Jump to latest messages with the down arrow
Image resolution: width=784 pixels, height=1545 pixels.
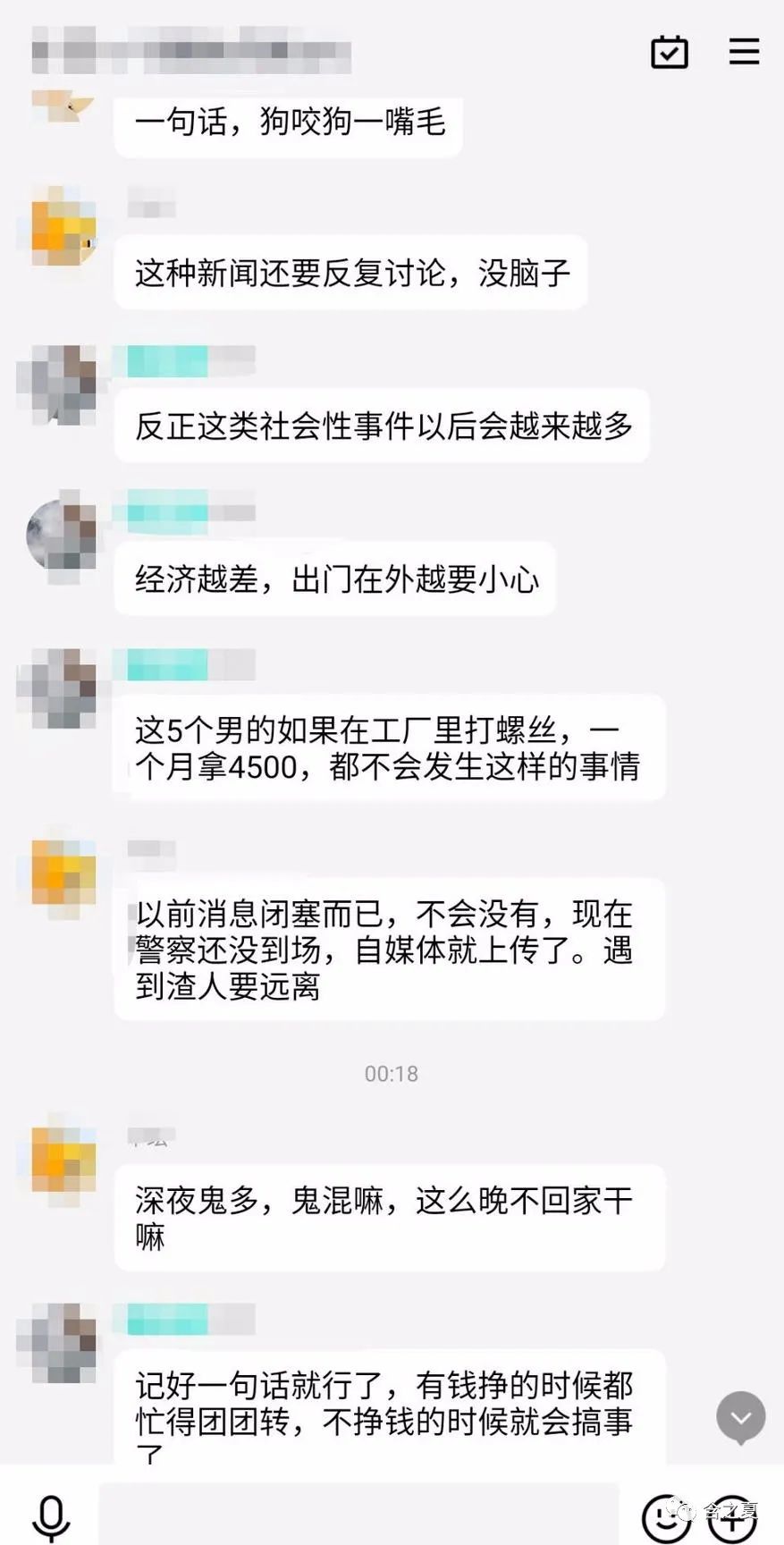[741, 1417]
